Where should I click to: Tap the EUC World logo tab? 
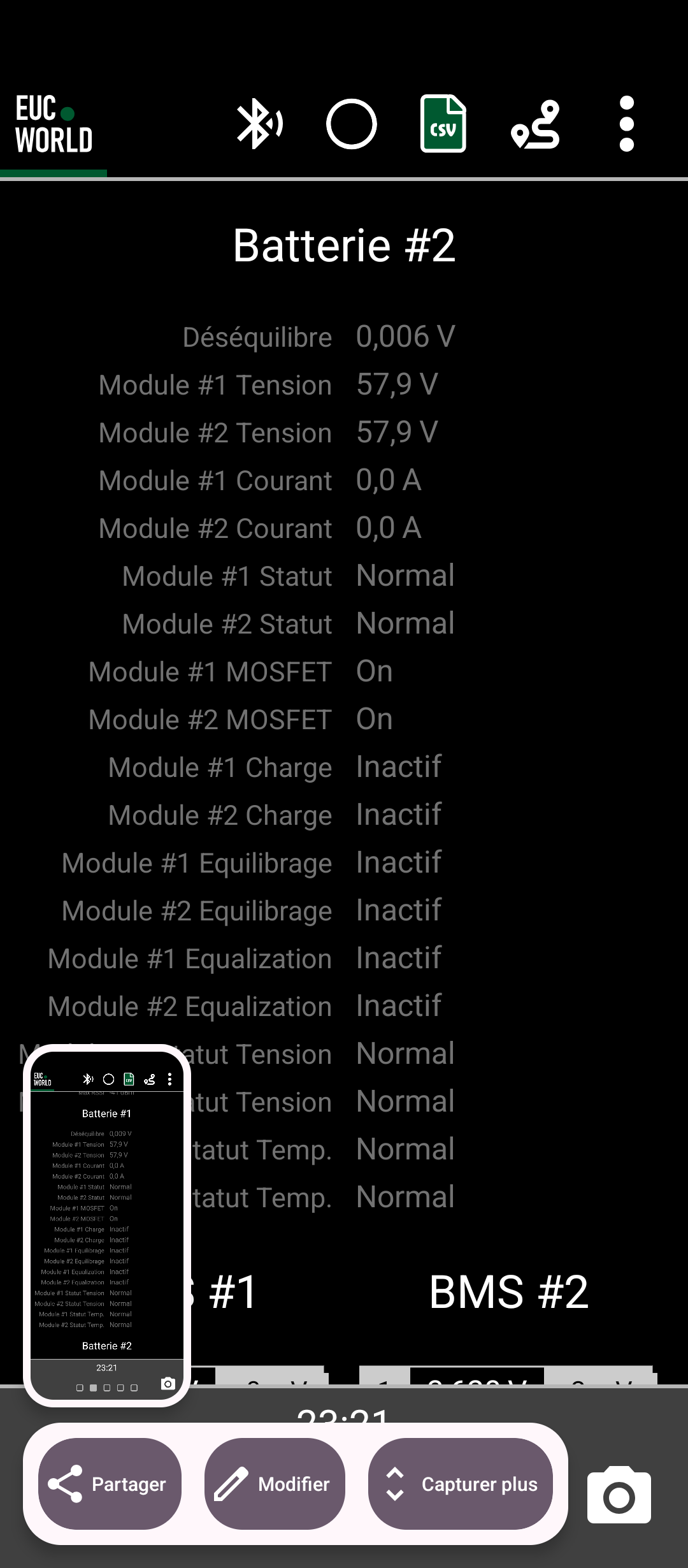point(54,125)
